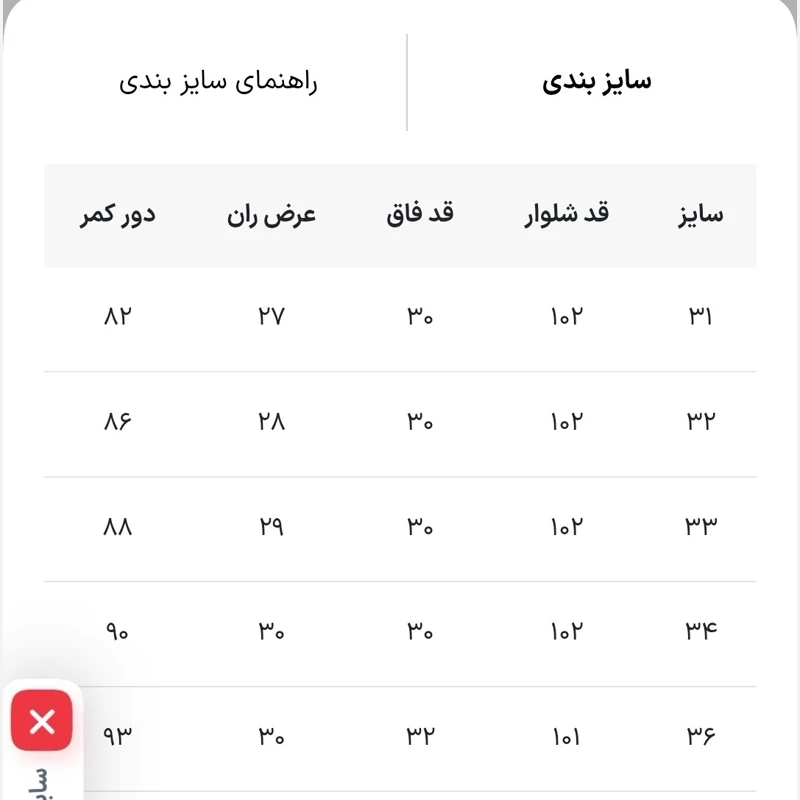Dismiss the sheet with the red X button
This screenshot has height=800, width=800.
point(42,721)
